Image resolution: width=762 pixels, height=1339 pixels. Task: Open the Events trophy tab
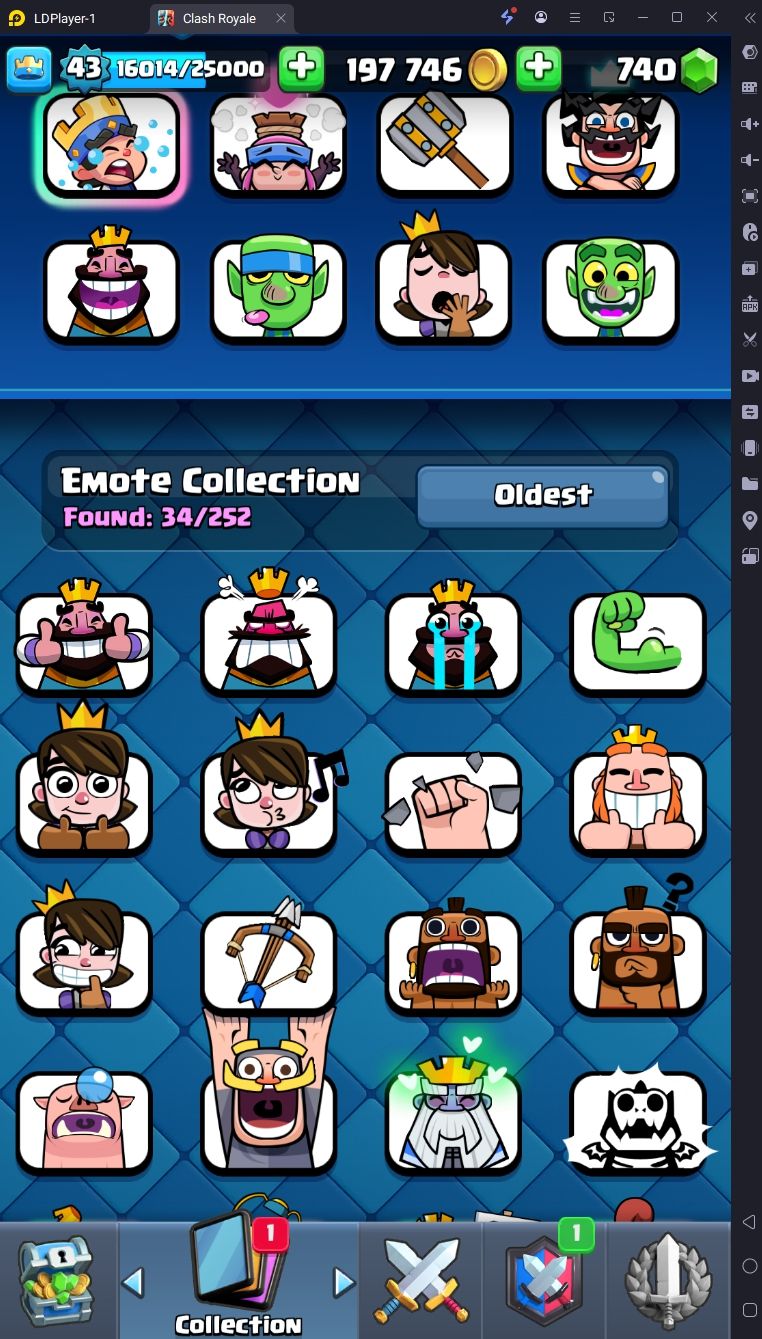point(668,1282)
